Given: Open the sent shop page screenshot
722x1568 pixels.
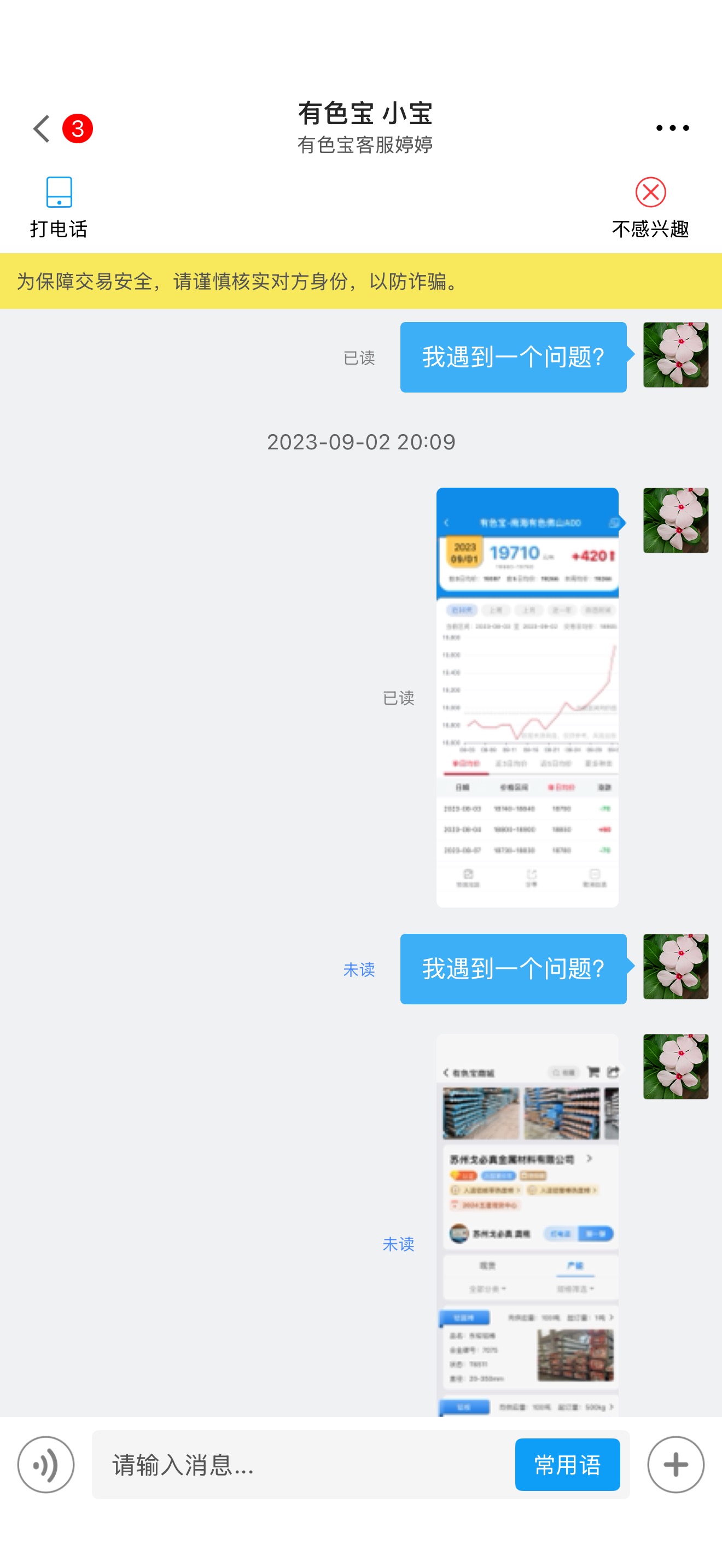Looking at the screenshot, I should (x=527, y=1225).
